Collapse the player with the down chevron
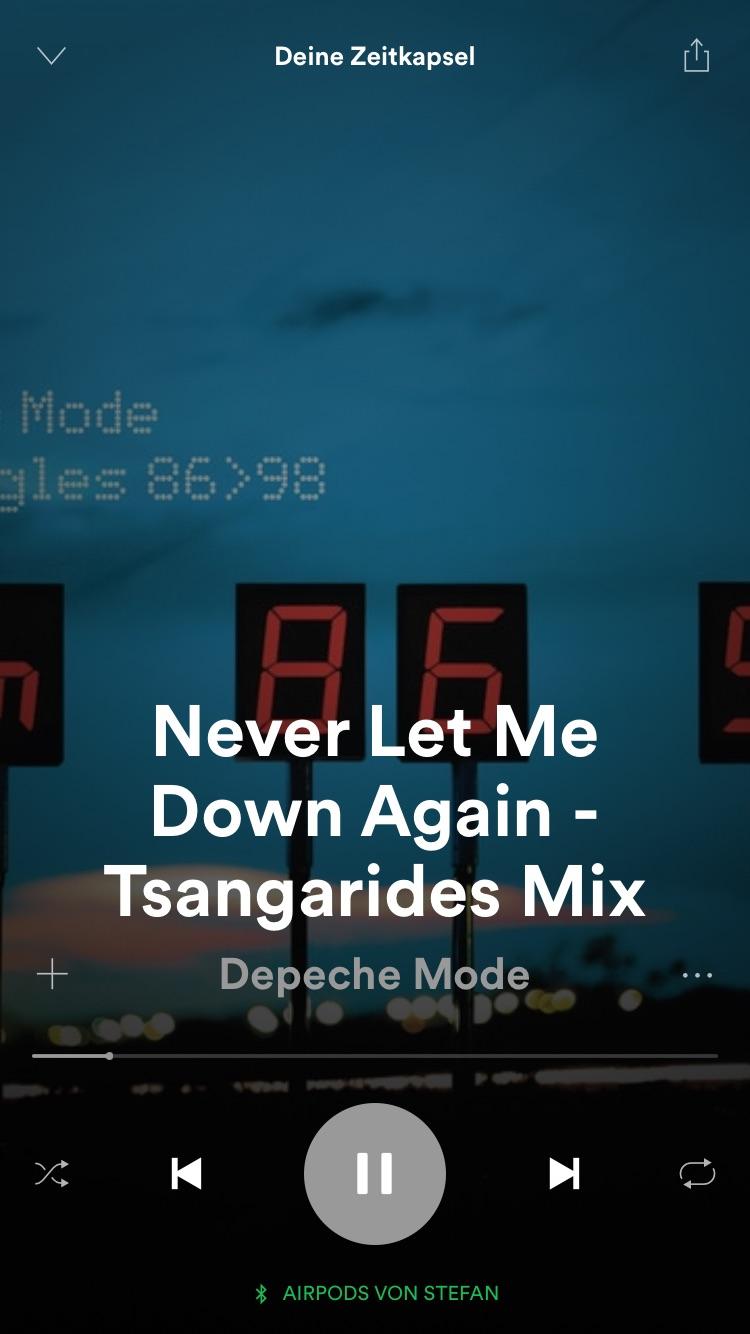This screenshot has width=750, height=1334. (x=51, y=56)
